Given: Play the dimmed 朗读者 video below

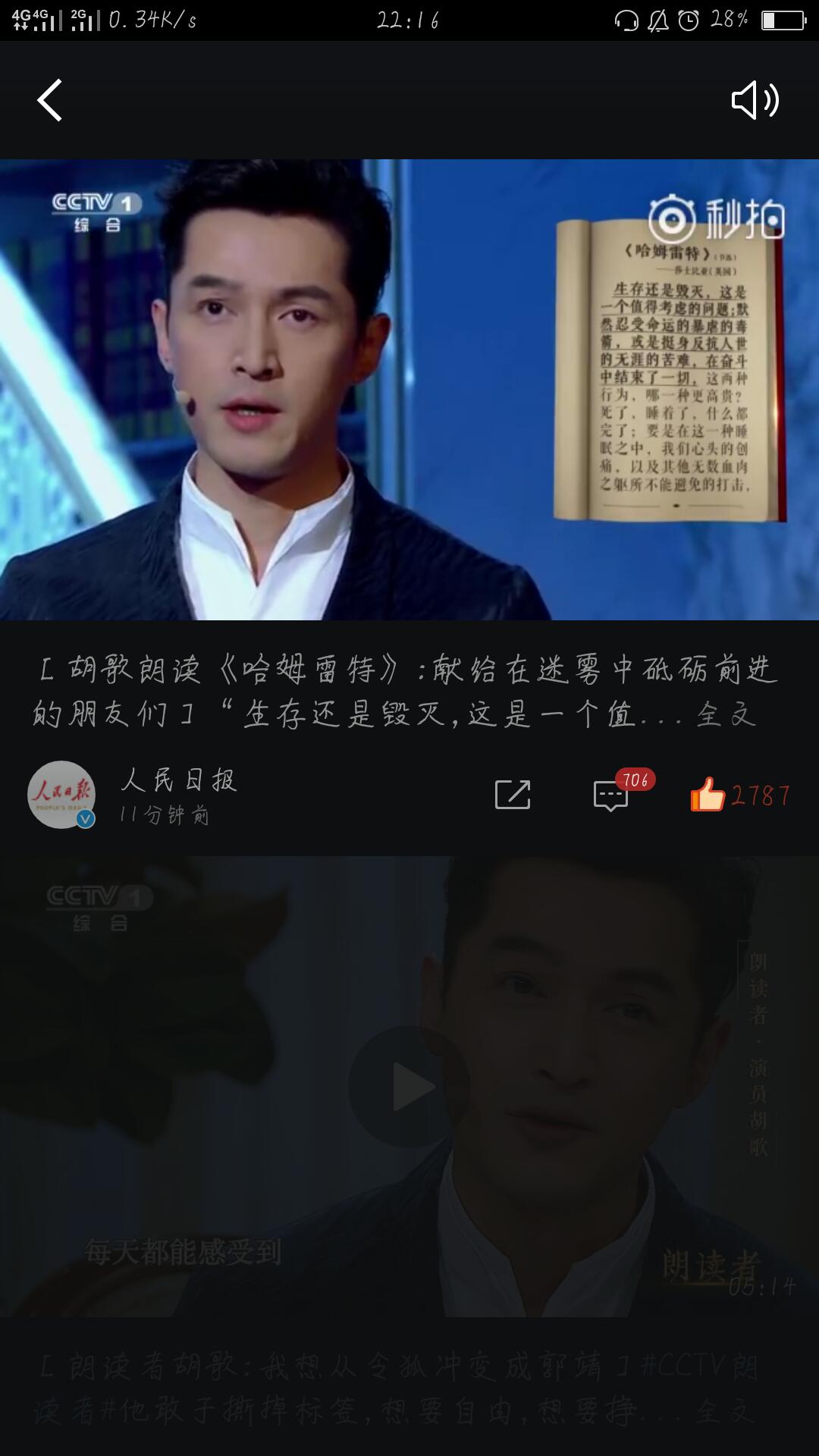Looking at the screenshot, I should 409,1086.
